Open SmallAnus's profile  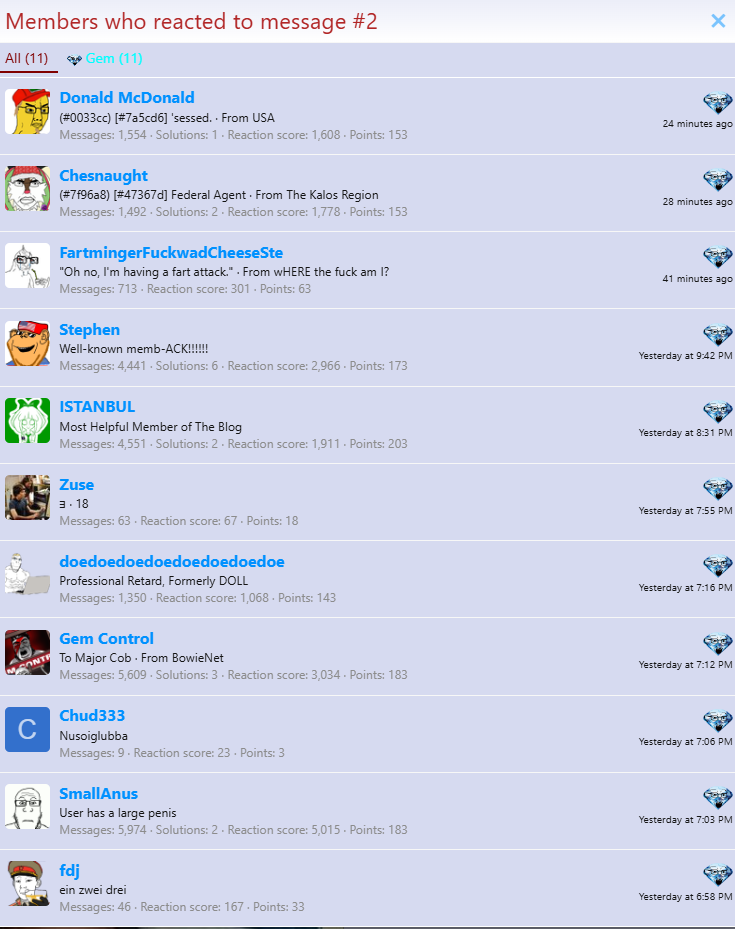coord(98,794)
